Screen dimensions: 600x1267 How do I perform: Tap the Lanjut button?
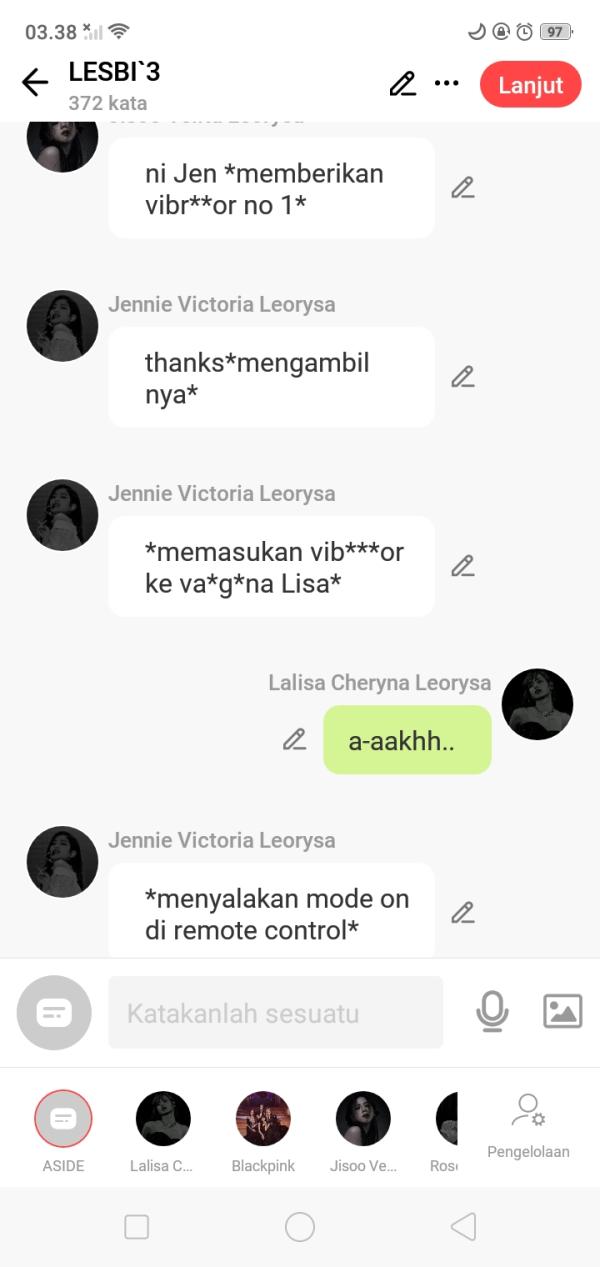click(x=530, y=85)
